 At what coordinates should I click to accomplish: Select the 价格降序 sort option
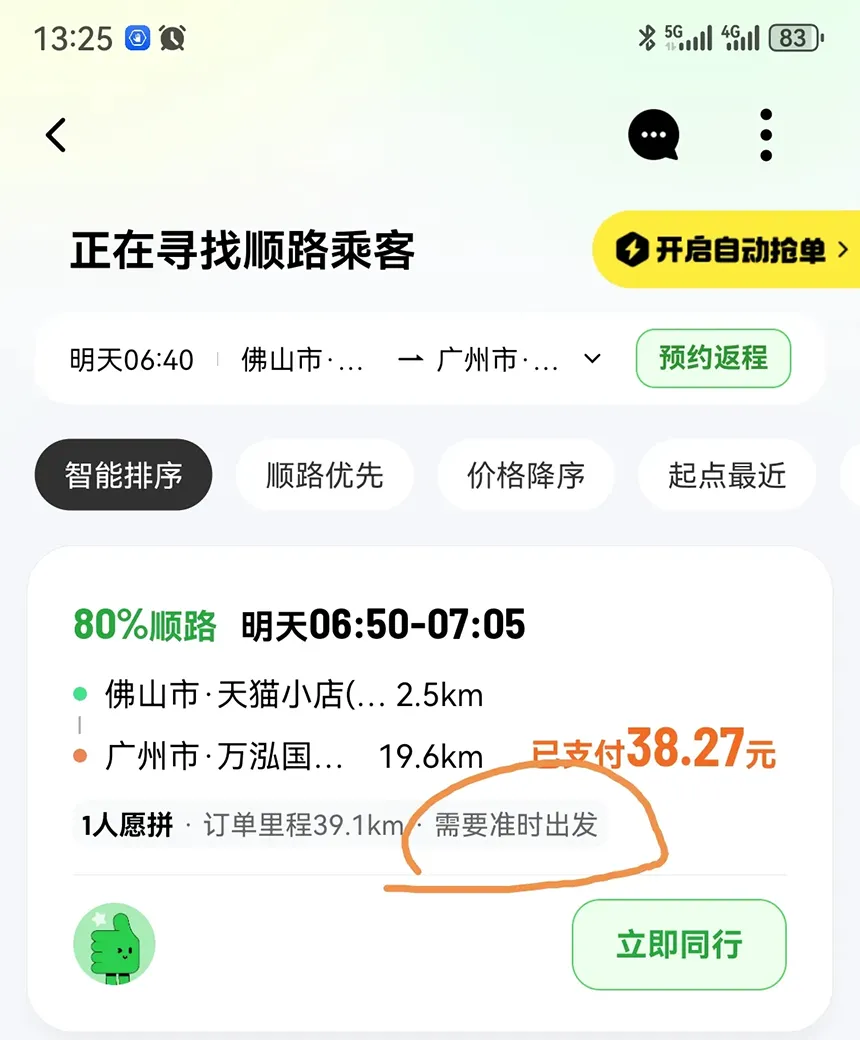526,475
